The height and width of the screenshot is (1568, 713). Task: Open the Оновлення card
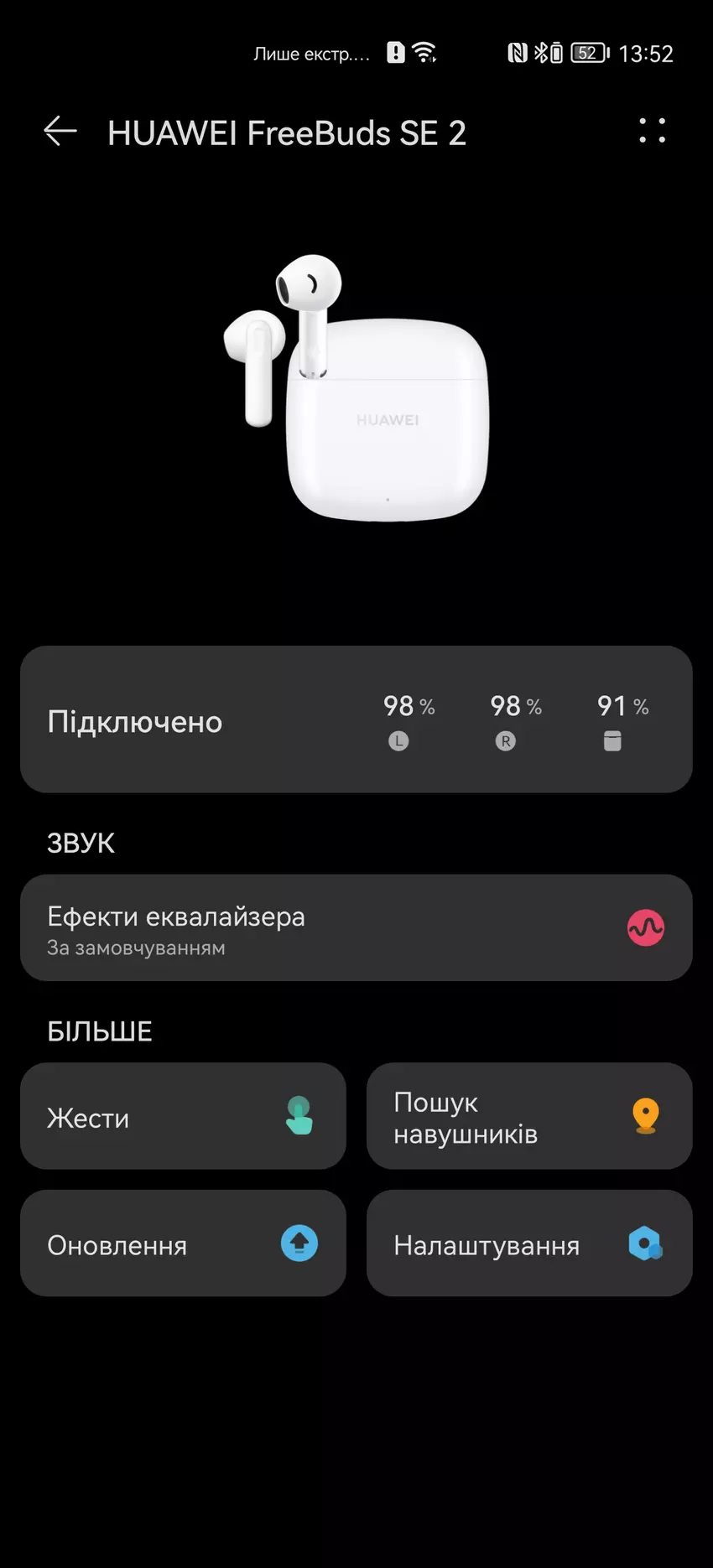pyautogui.click(x=183, y=1243)
